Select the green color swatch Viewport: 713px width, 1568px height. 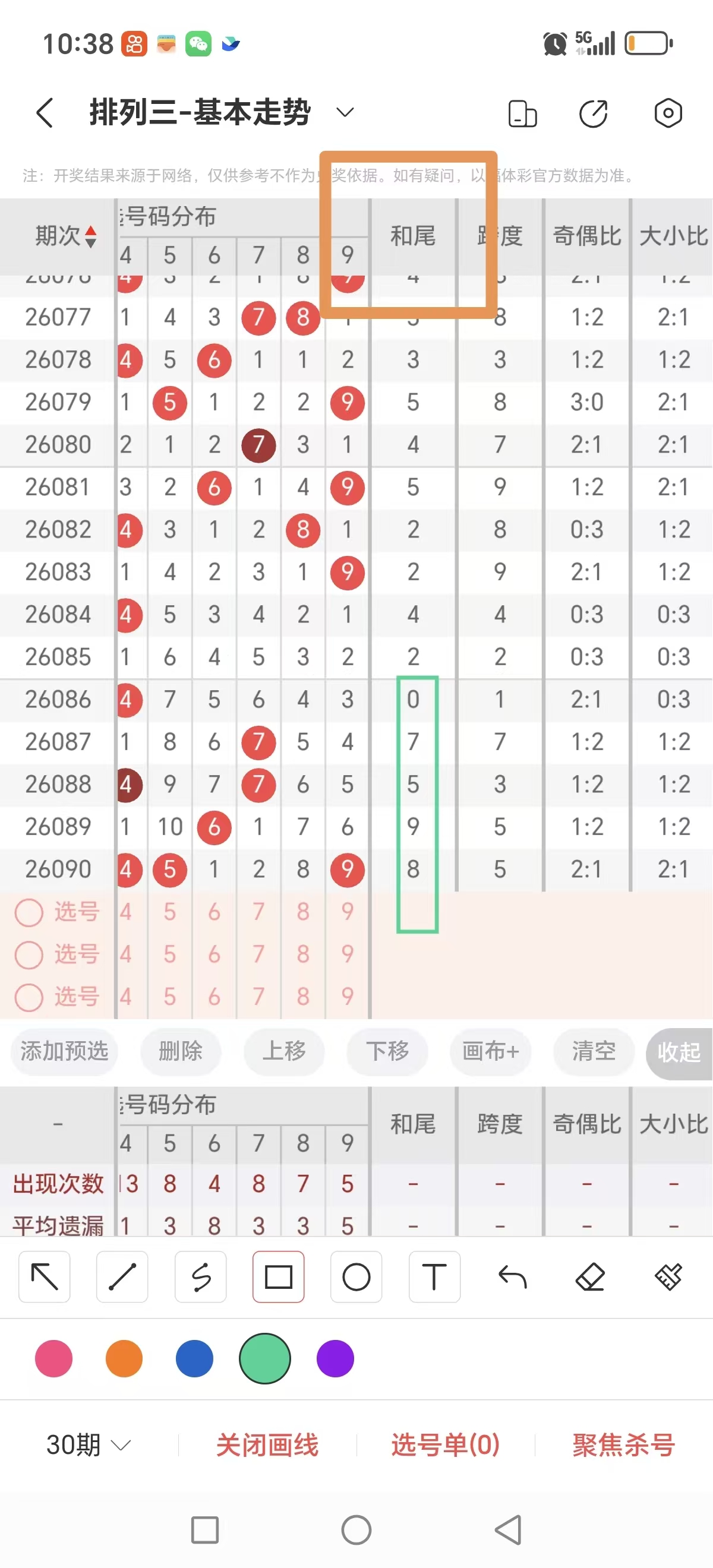coord(264,1358)
